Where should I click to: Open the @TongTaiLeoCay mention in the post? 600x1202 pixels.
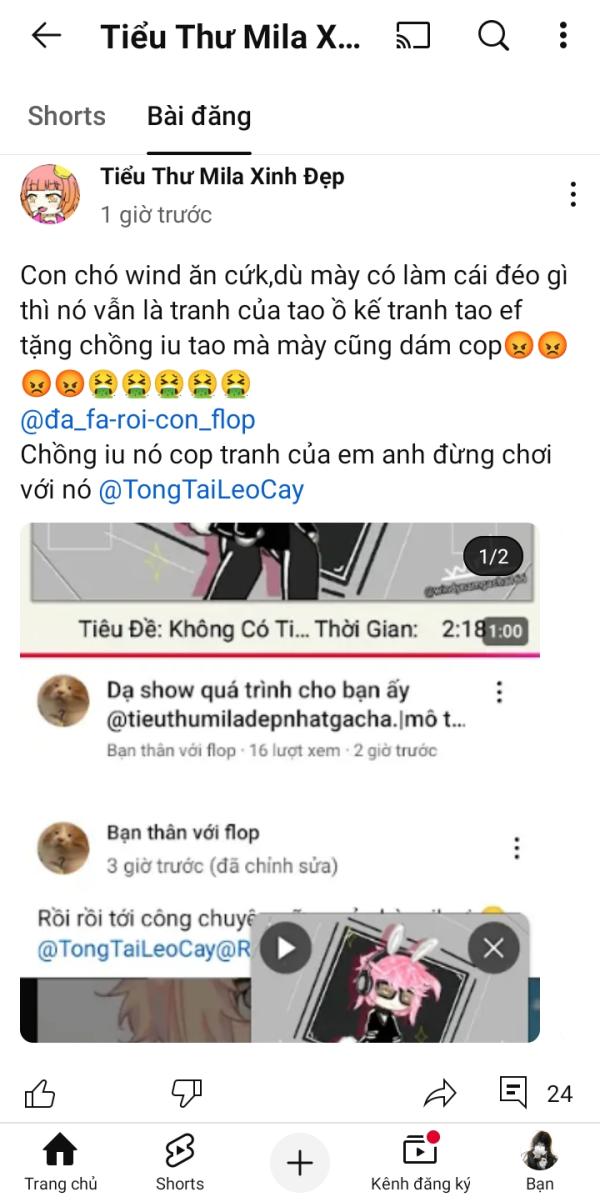pyautogui.click(x=201, y=490)
